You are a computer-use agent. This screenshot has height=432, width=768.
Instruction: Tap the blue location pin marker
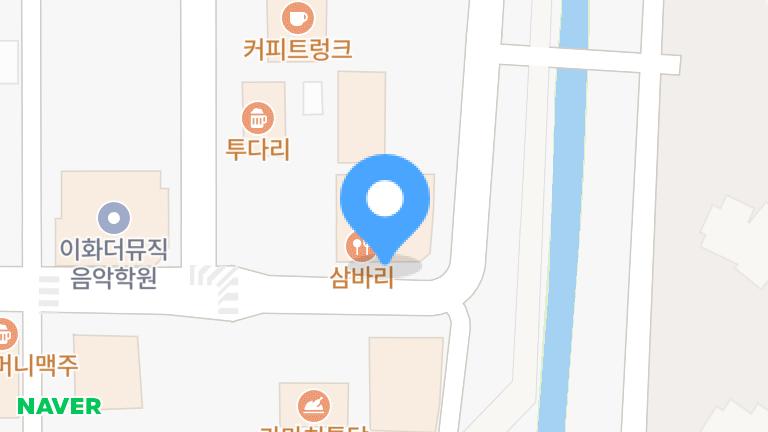pos(385,200)
